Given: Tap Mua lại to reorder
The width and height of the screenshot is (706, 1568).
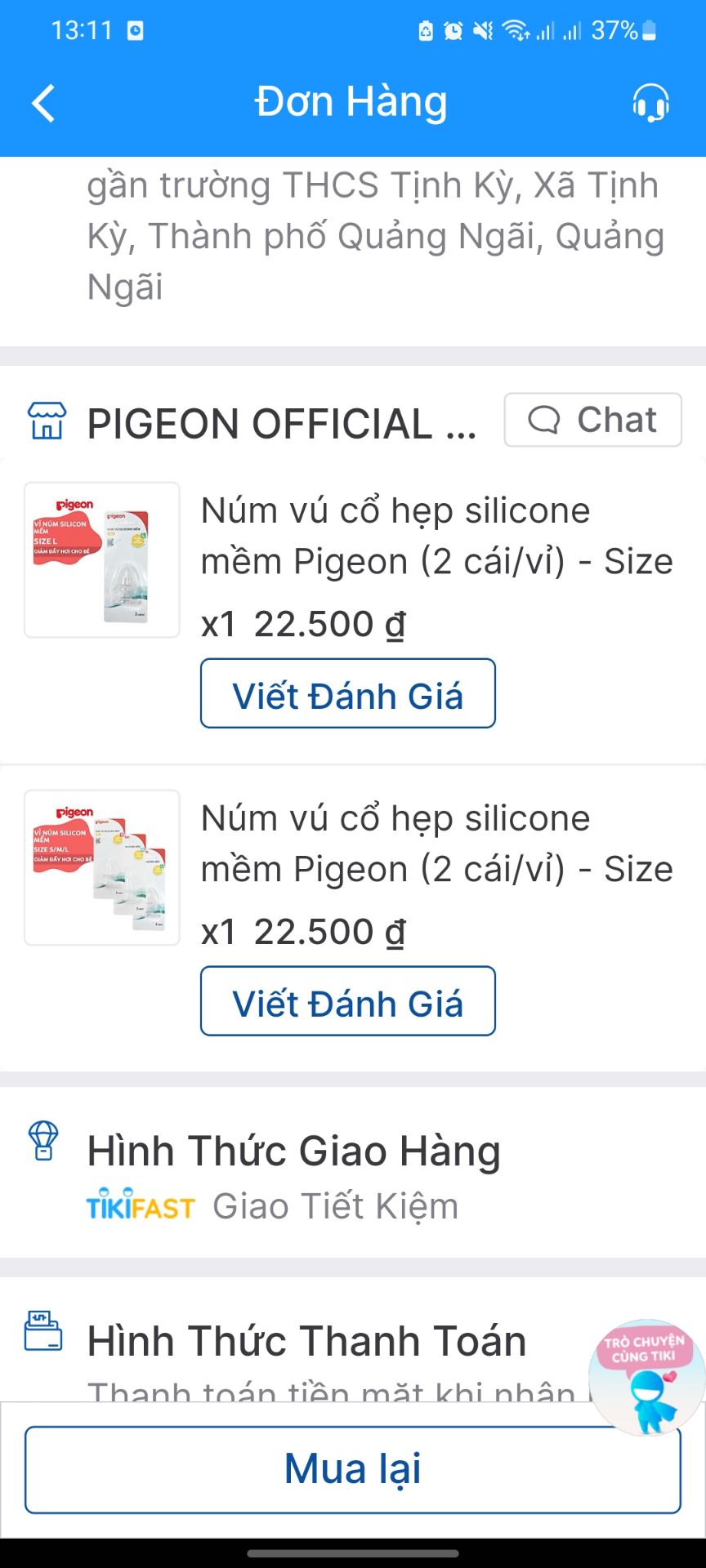Looking at the screenshot, I should (x=353, y=1468).
